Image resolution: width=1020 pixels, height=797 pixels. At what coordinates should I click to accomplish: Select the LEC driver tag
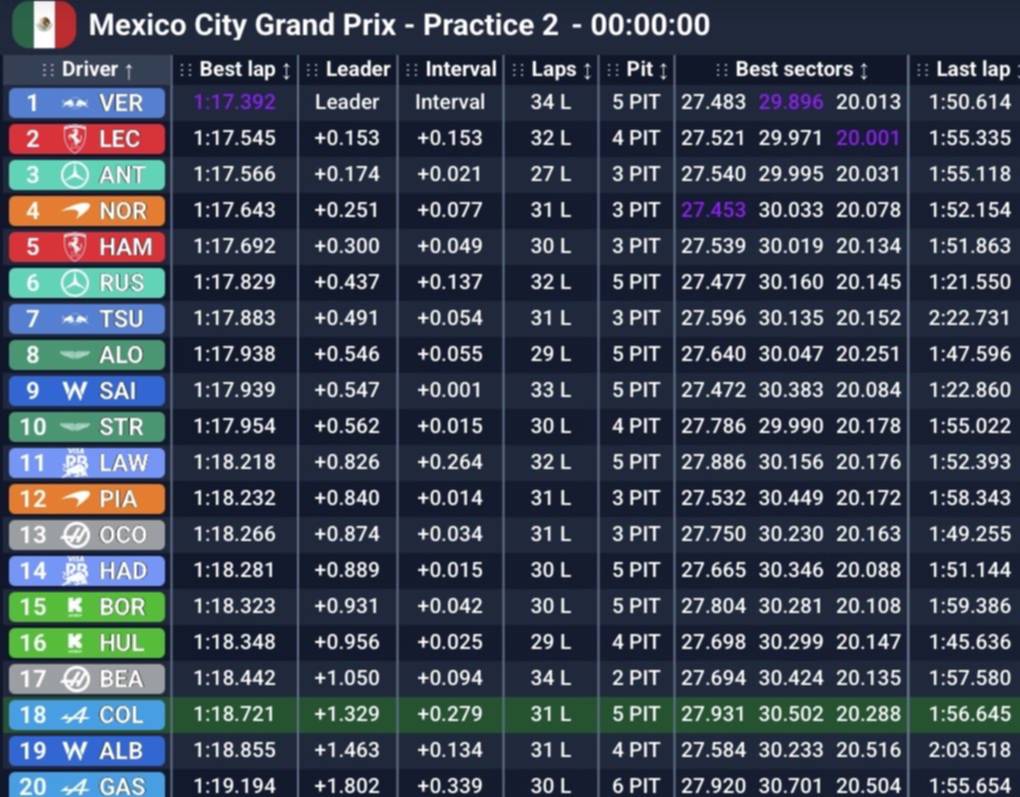pyautogui.click(x=87, y=139)
